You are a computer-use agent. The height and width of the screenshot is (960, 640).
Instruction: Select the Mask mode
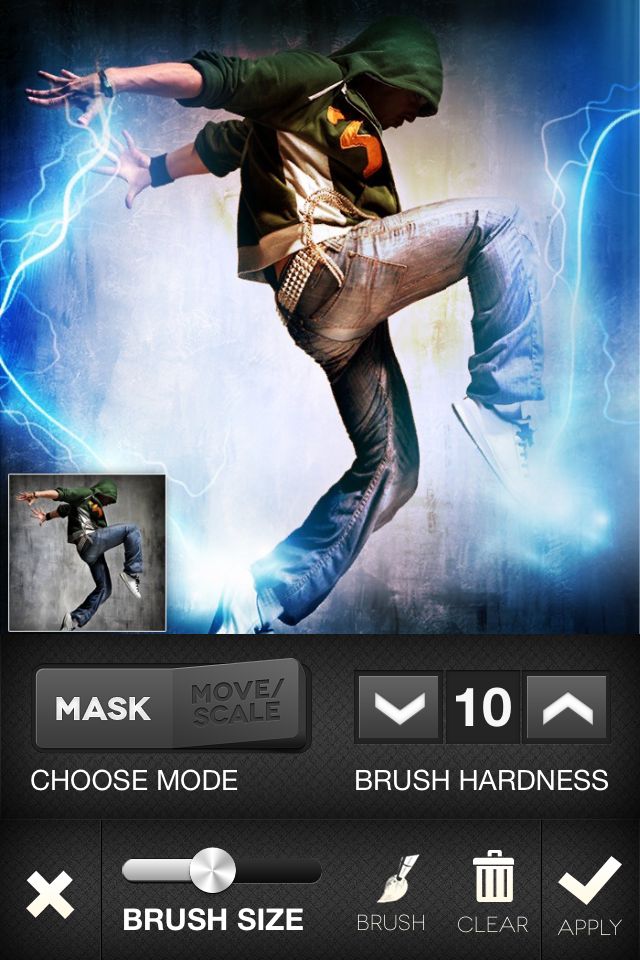pos(103,708)
